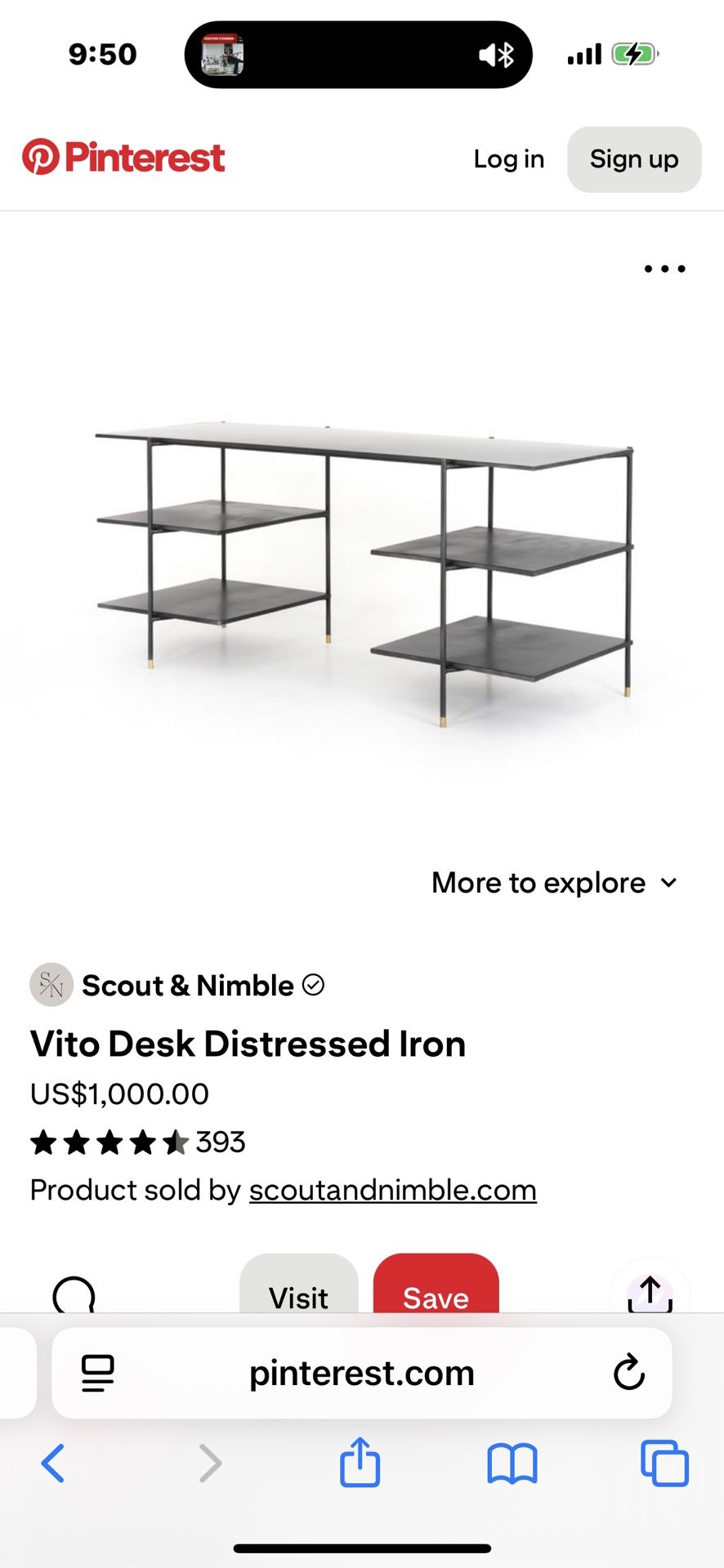The width and height of the screenshot is (724, 1568).
Task: Follow the scoutandnimble.com link
Action: 392,1191
